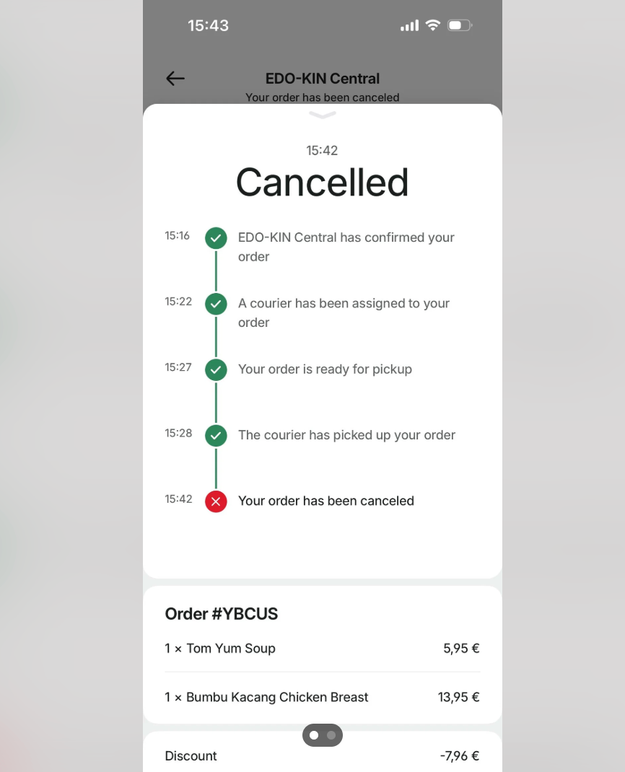Tap the page indicator dots
The width and height of the screenshot is (625, 772).
coord(322,735)
